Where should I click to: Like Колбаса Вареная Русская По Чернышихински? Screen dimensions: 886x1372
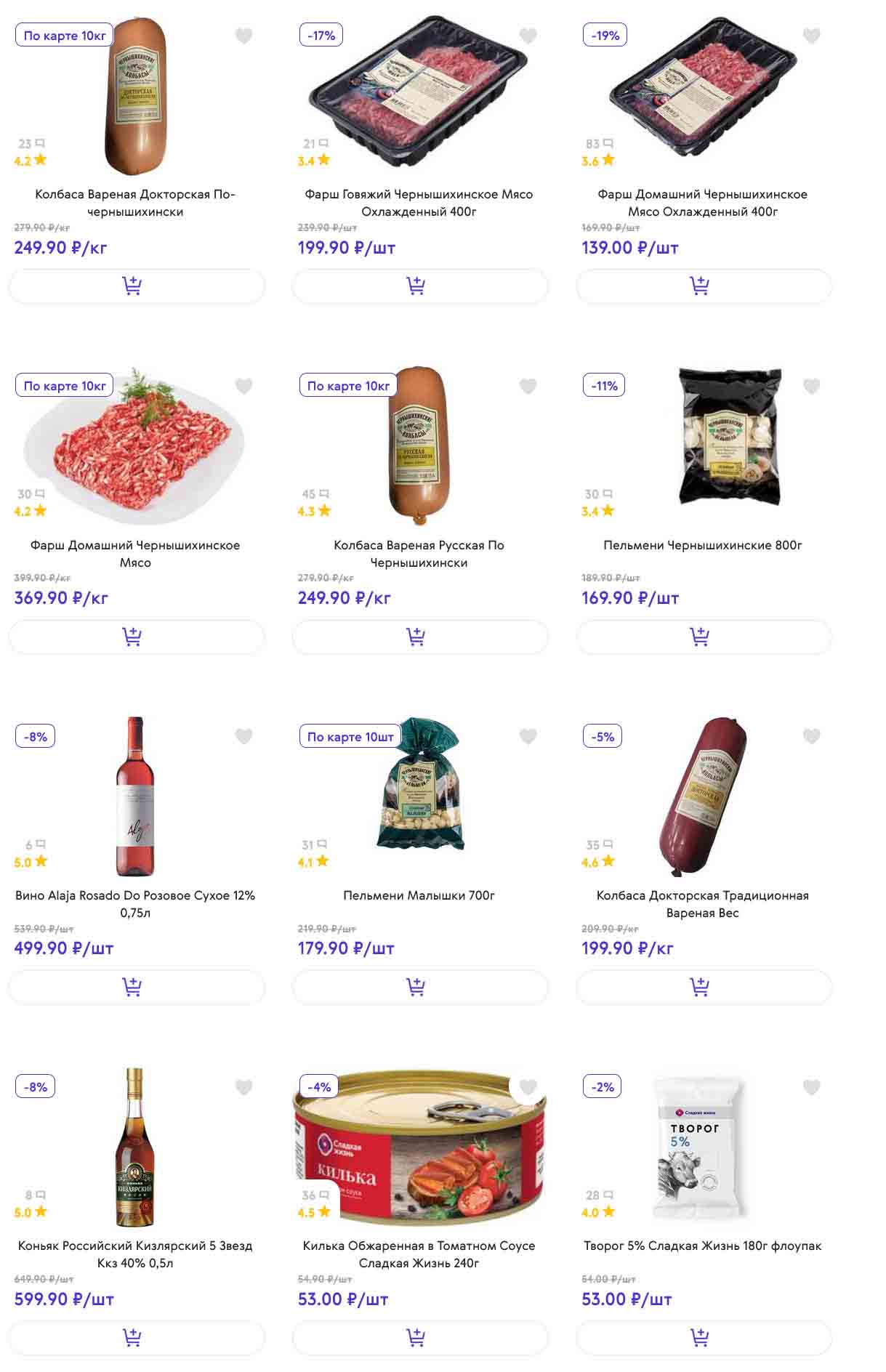tap(528, 386)
